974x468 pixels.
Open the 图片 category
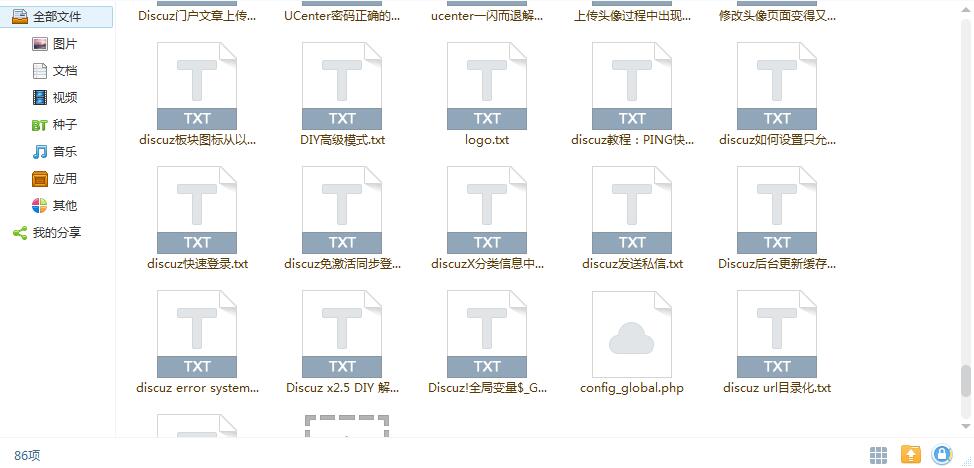click(64, 44)
